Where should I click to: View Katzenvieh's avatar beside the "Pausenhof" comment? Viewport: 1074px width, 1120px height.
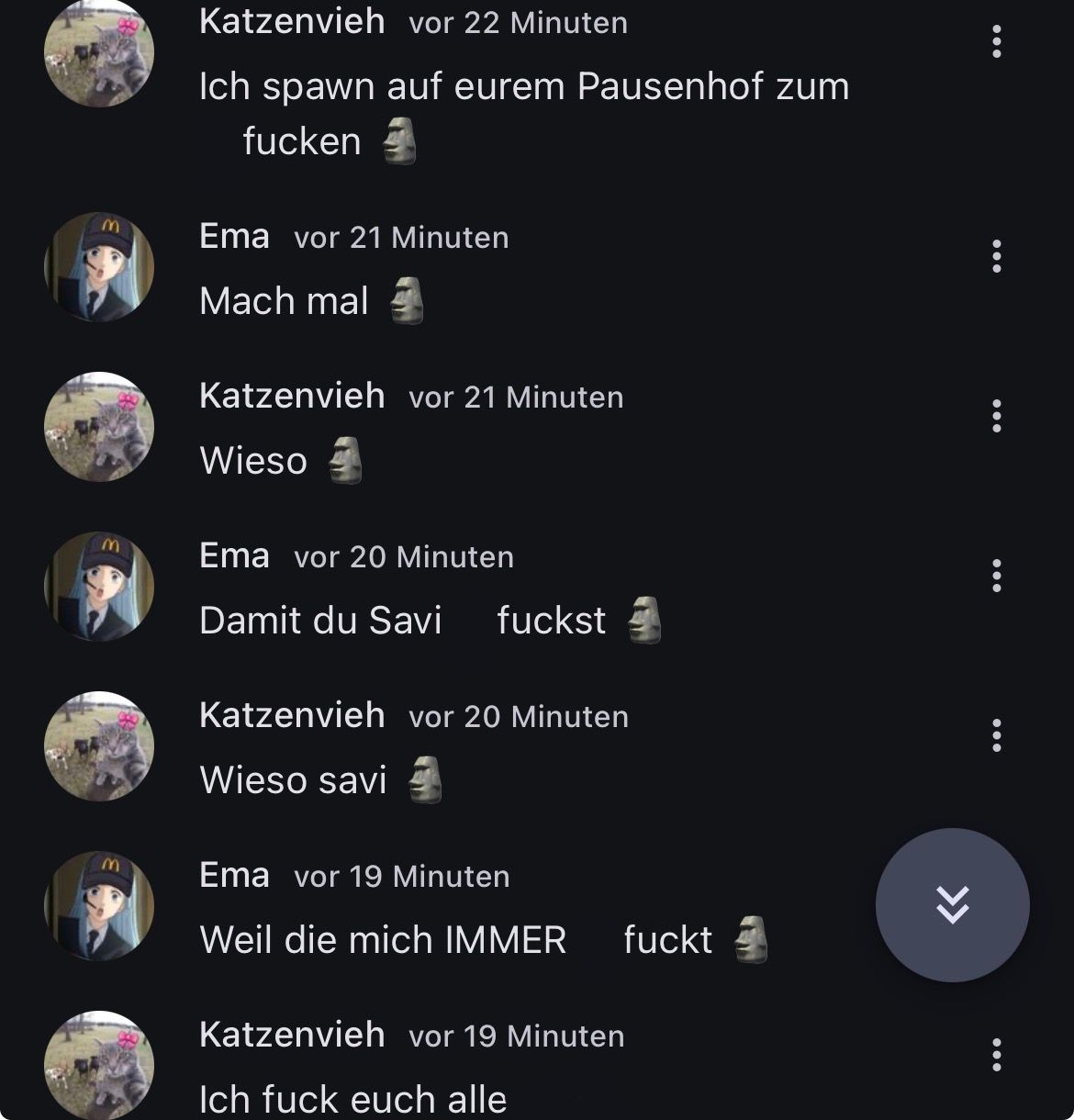[99, 52]
